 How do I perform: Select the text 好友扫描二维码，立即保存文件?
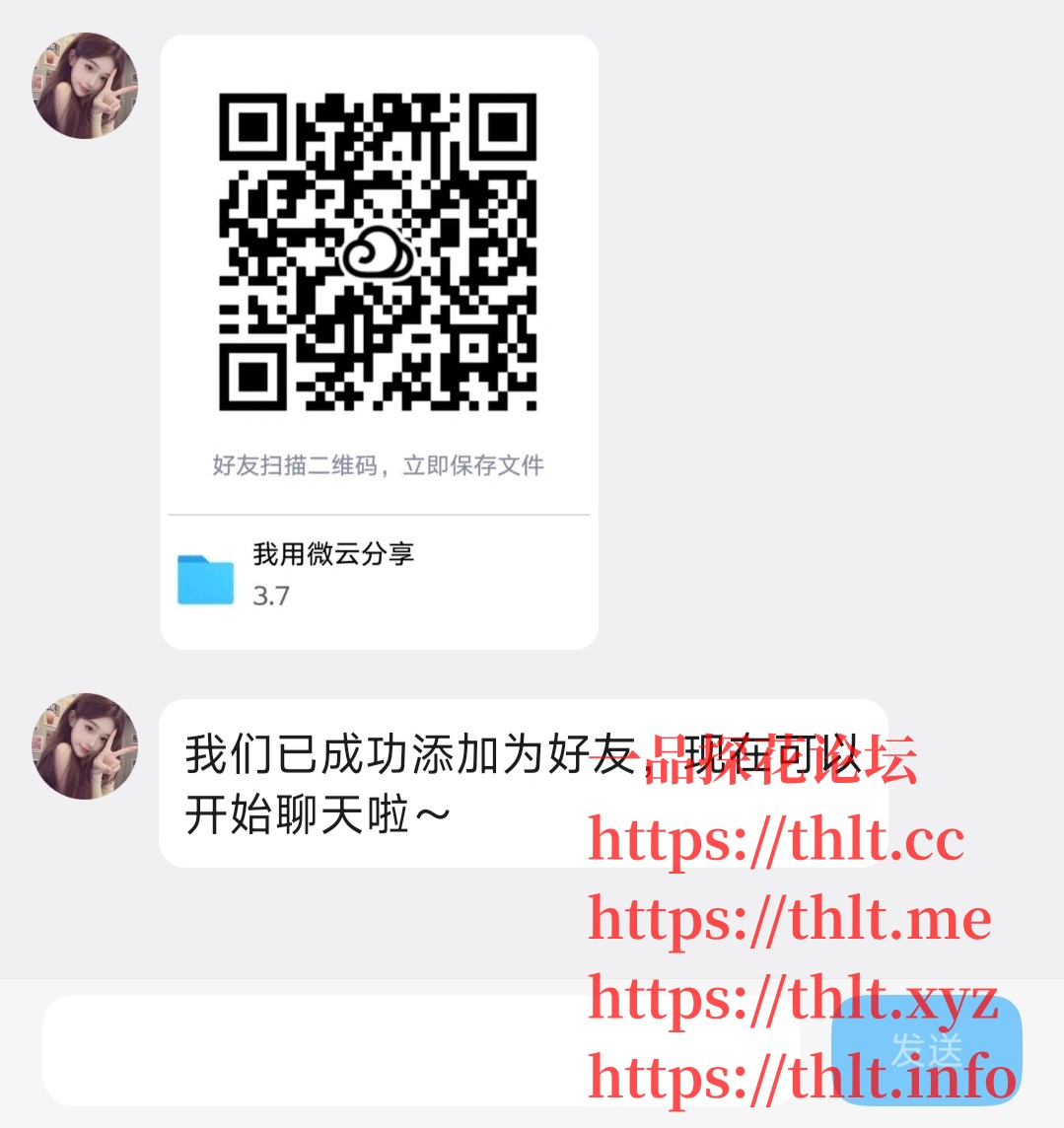[x=380, y=463]
